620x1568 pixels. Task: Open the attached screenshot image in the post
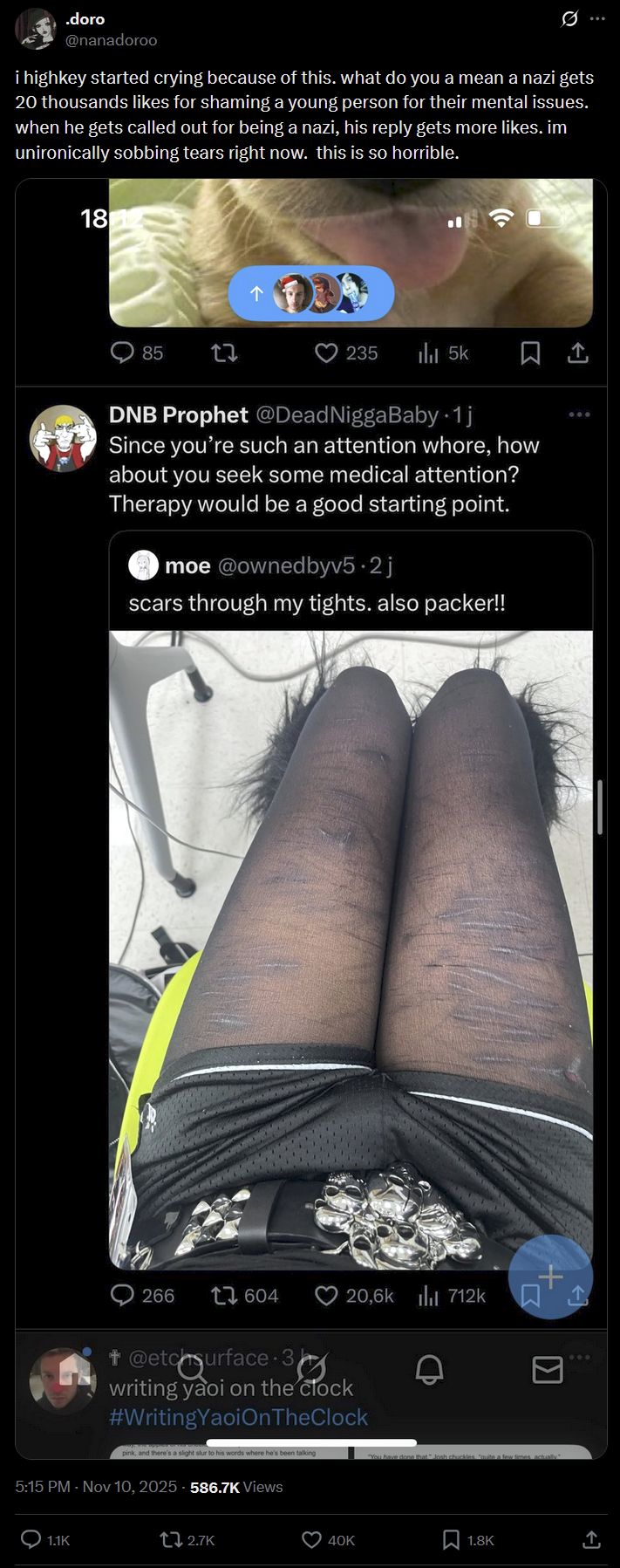[310, 785]
